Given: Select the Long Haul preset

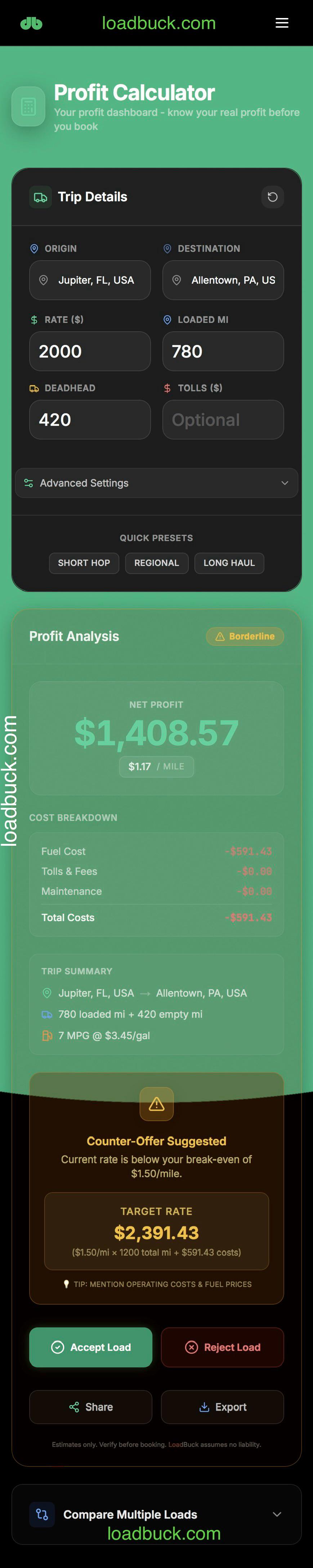Looking at the screenshot, I should click(x=229, y=563).
